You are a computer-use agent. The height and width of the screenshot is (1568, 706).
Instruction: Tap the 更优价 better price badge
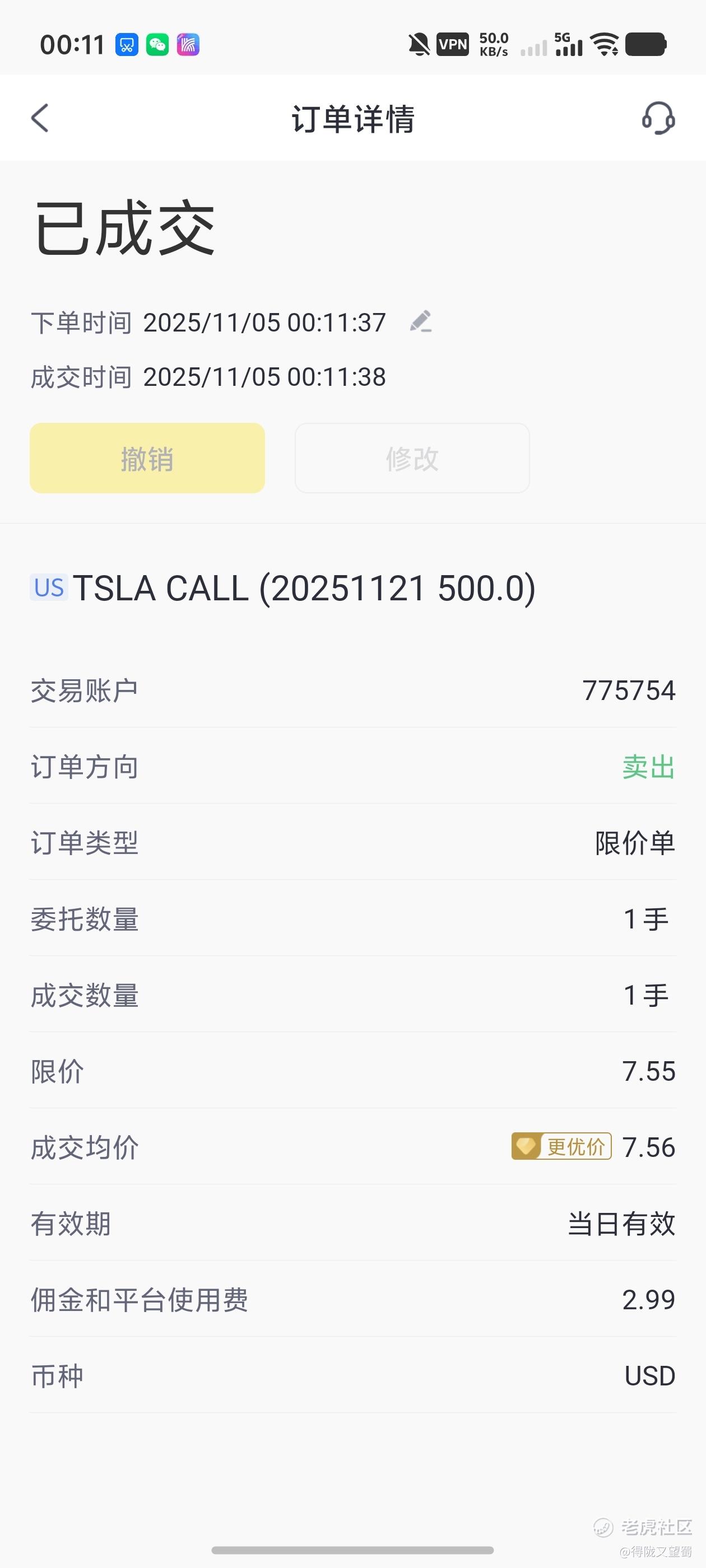click(561, 1147)
